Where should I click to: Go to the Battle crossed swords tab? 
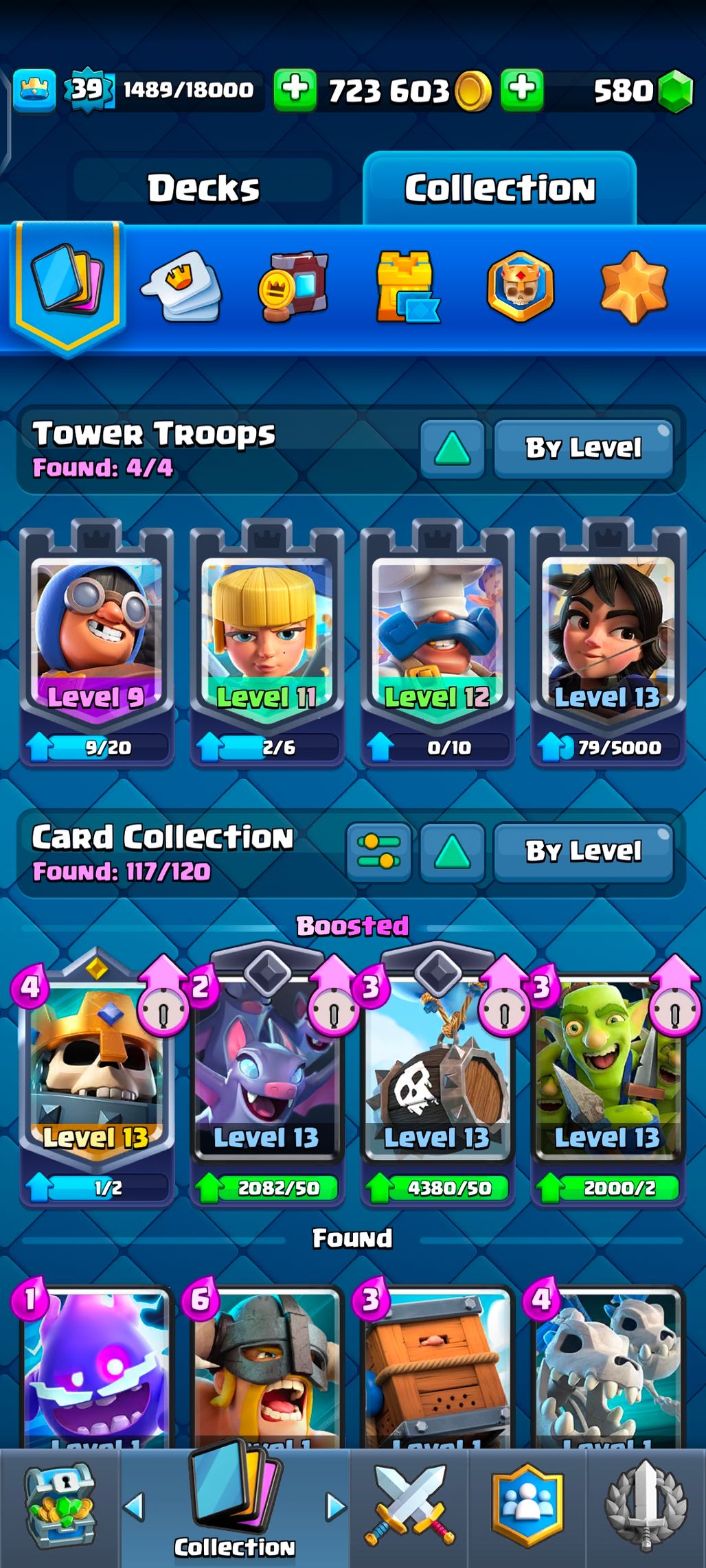[409, 1508]
